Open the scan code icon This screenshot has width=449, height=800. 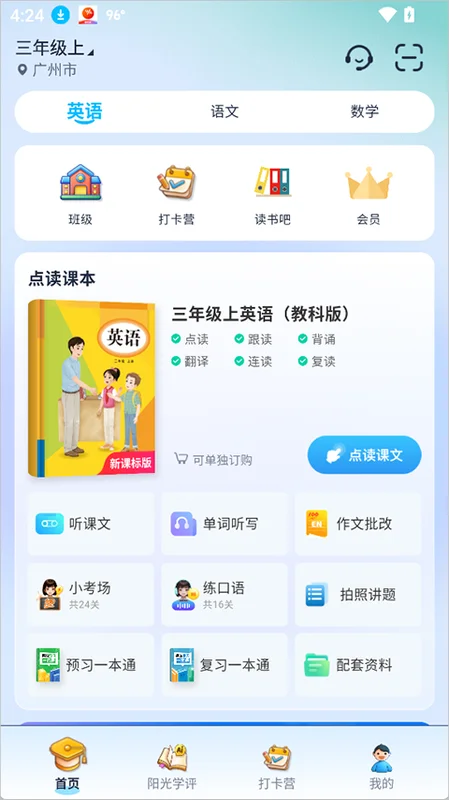(x=409, y=58)
